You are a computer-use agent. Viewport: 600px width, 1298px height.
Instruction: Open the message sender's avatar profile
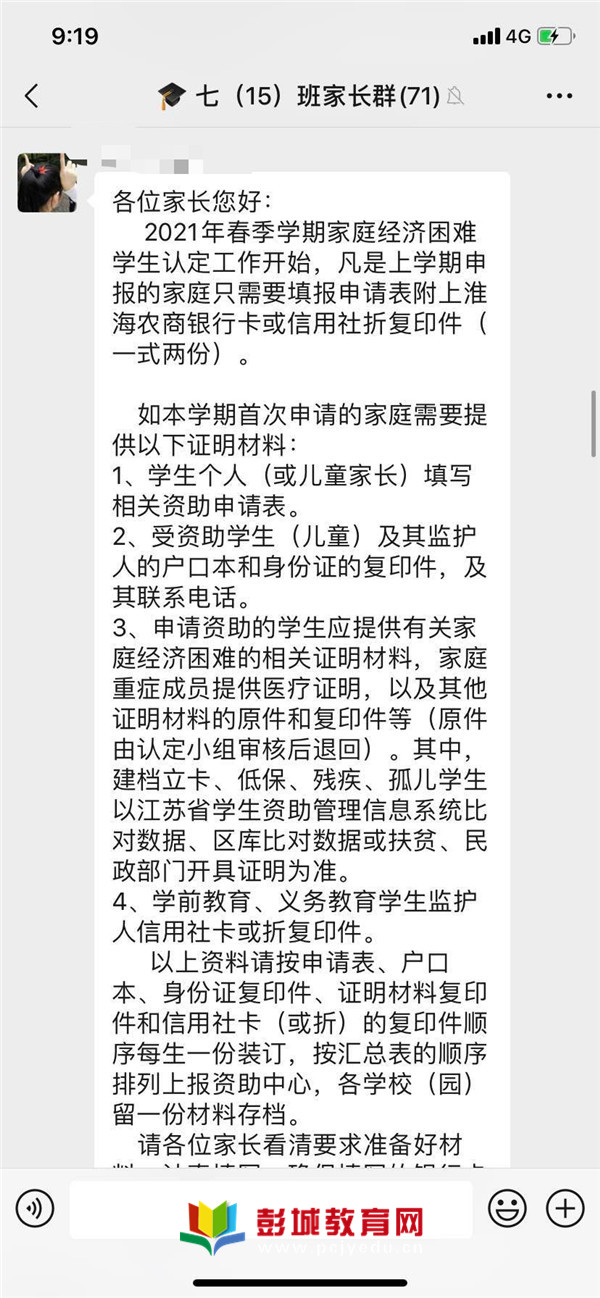[47, 182]
